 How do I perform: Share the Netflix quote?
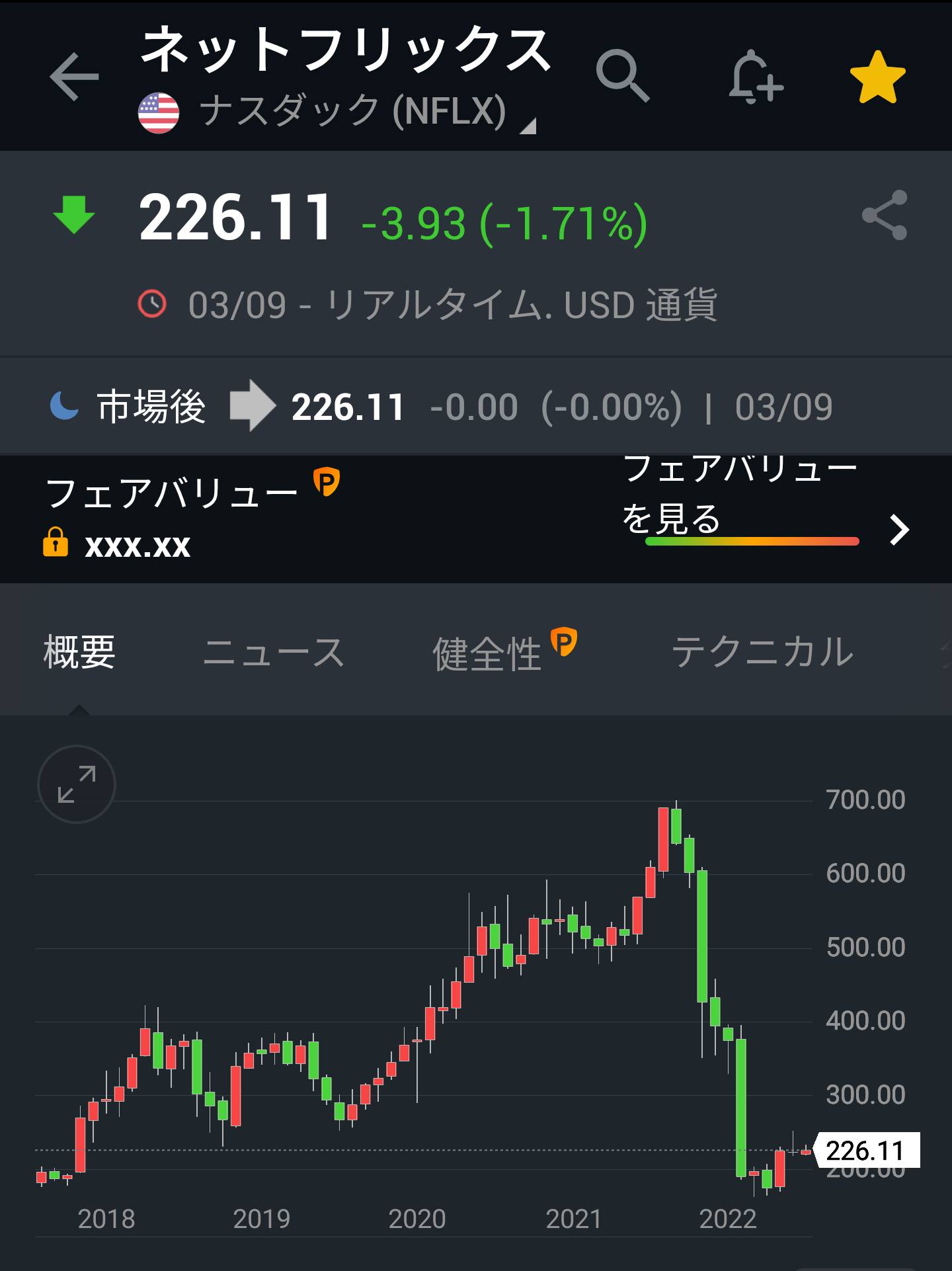[x=884, y=216]
